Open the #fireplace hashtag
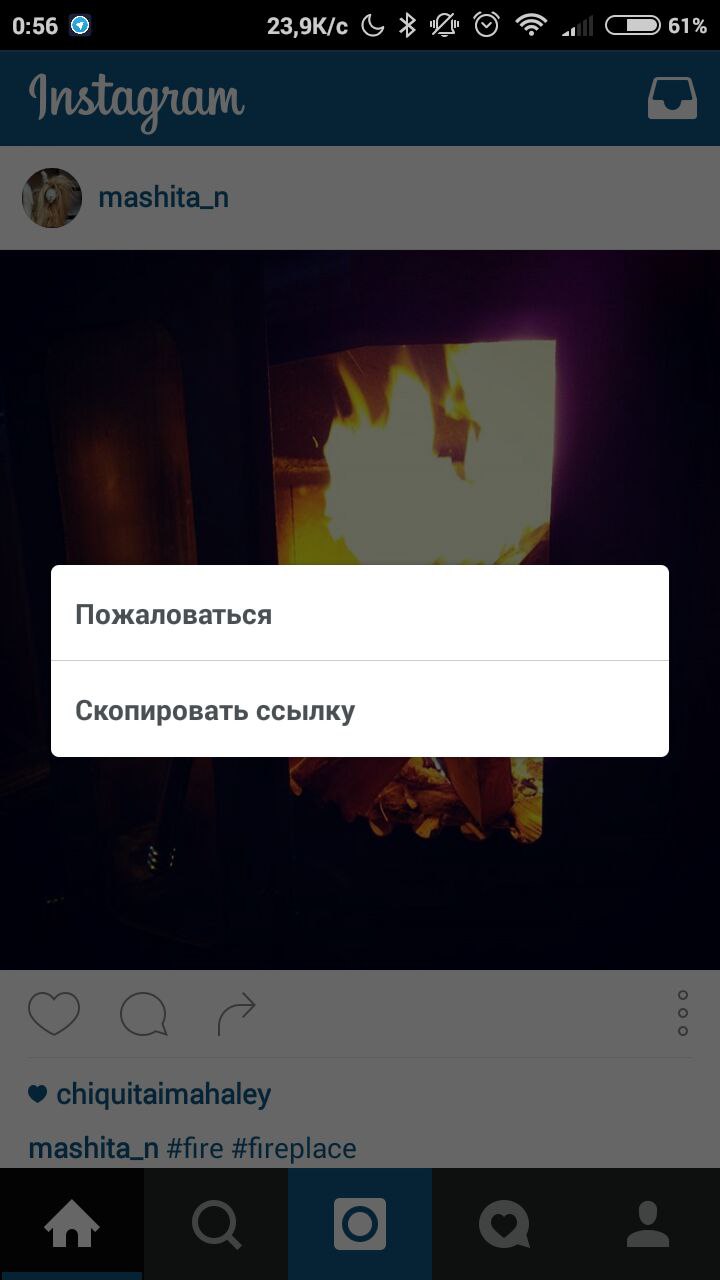Image resolution: width=720 pixels, height=1280 pixels. [x=294, y=1148]
